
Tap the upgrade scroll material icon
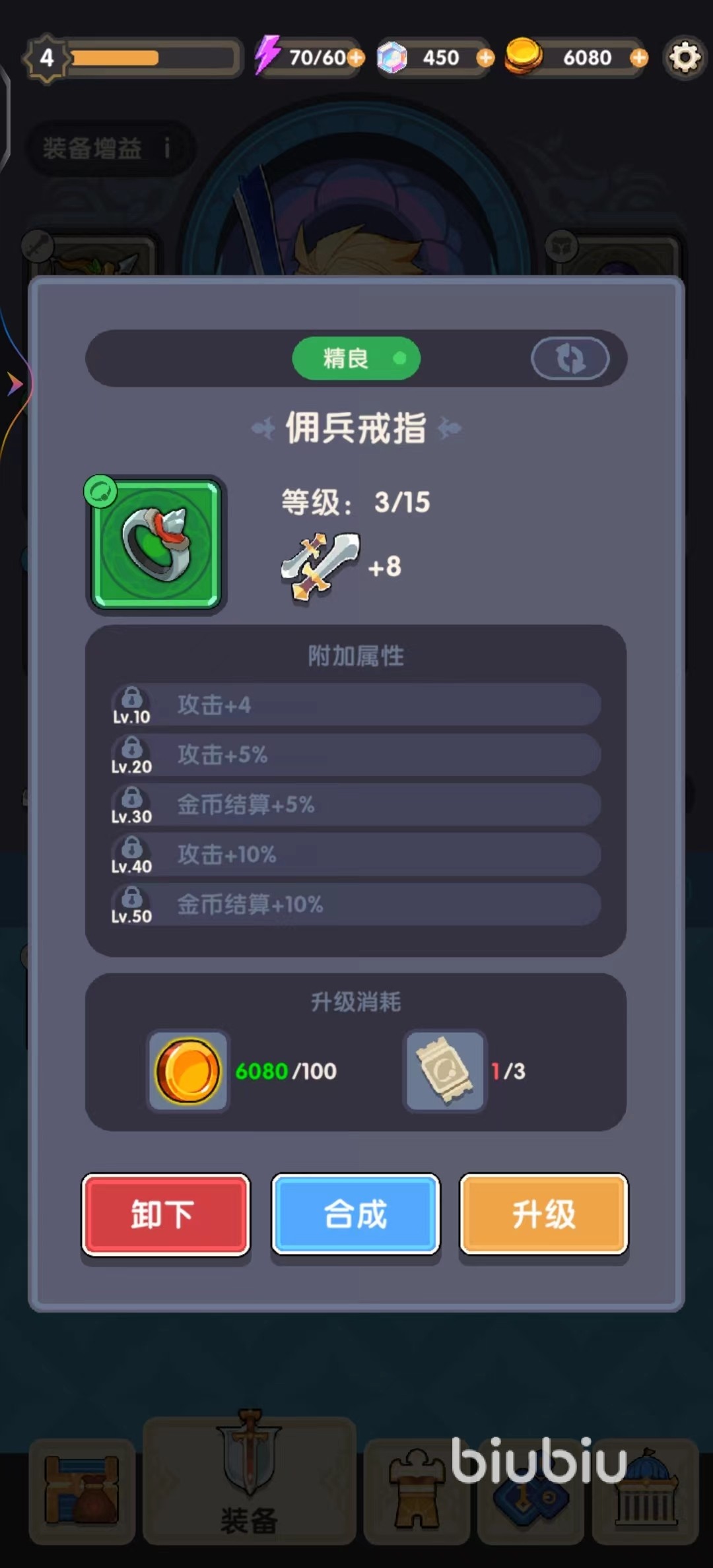(445, 1070)
